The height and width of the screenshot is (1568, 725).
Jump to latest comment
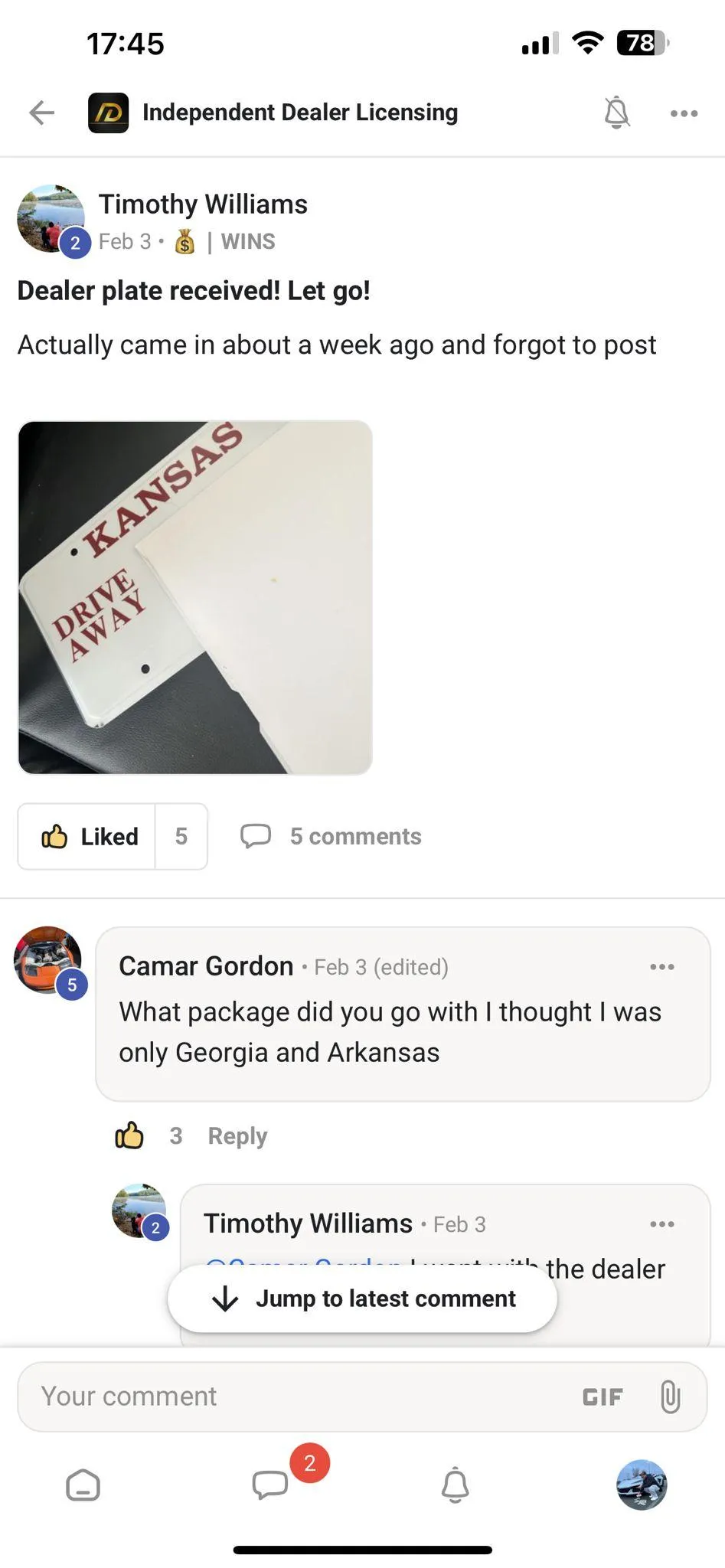click(362, 1298)
